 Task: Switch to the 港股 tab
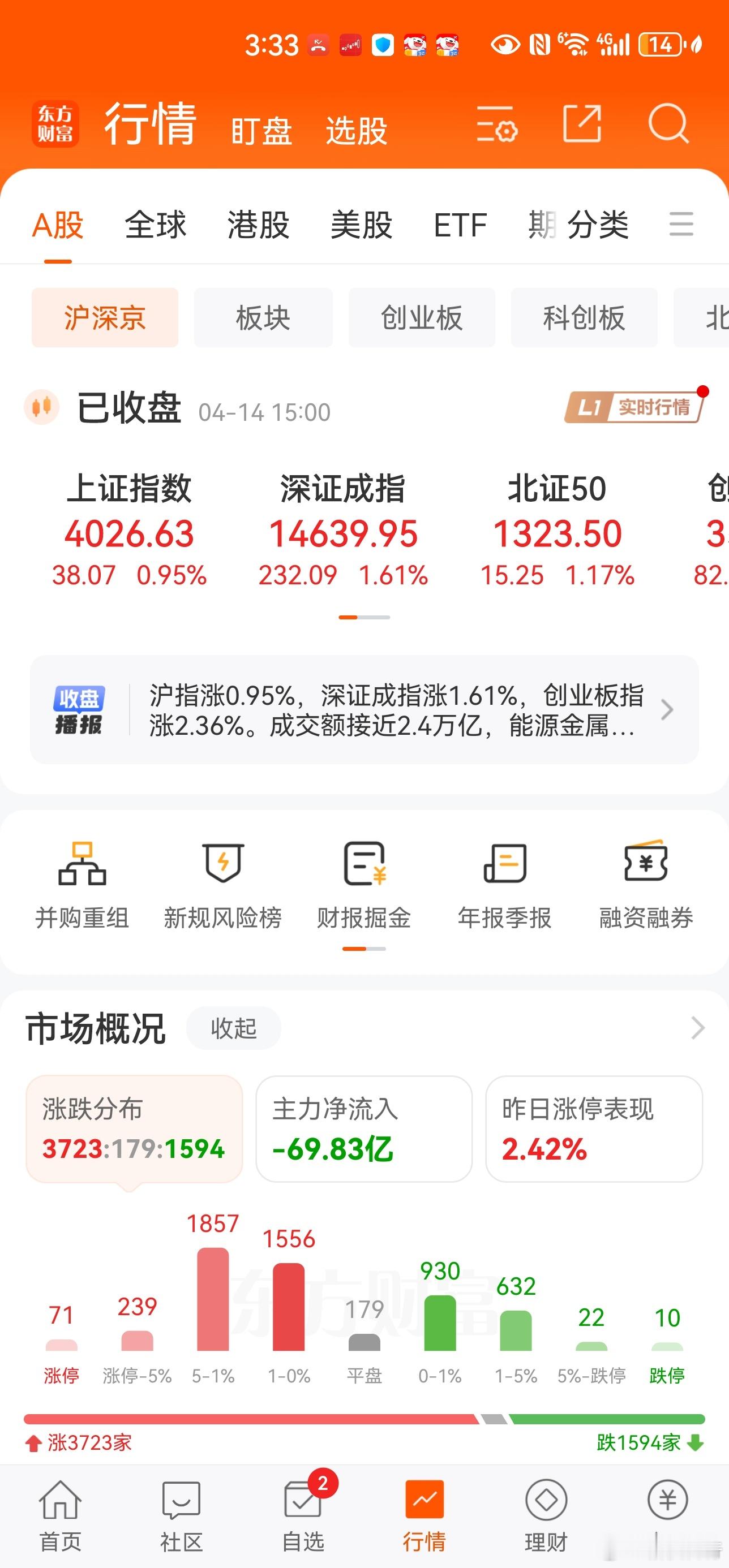click(258, 224)
